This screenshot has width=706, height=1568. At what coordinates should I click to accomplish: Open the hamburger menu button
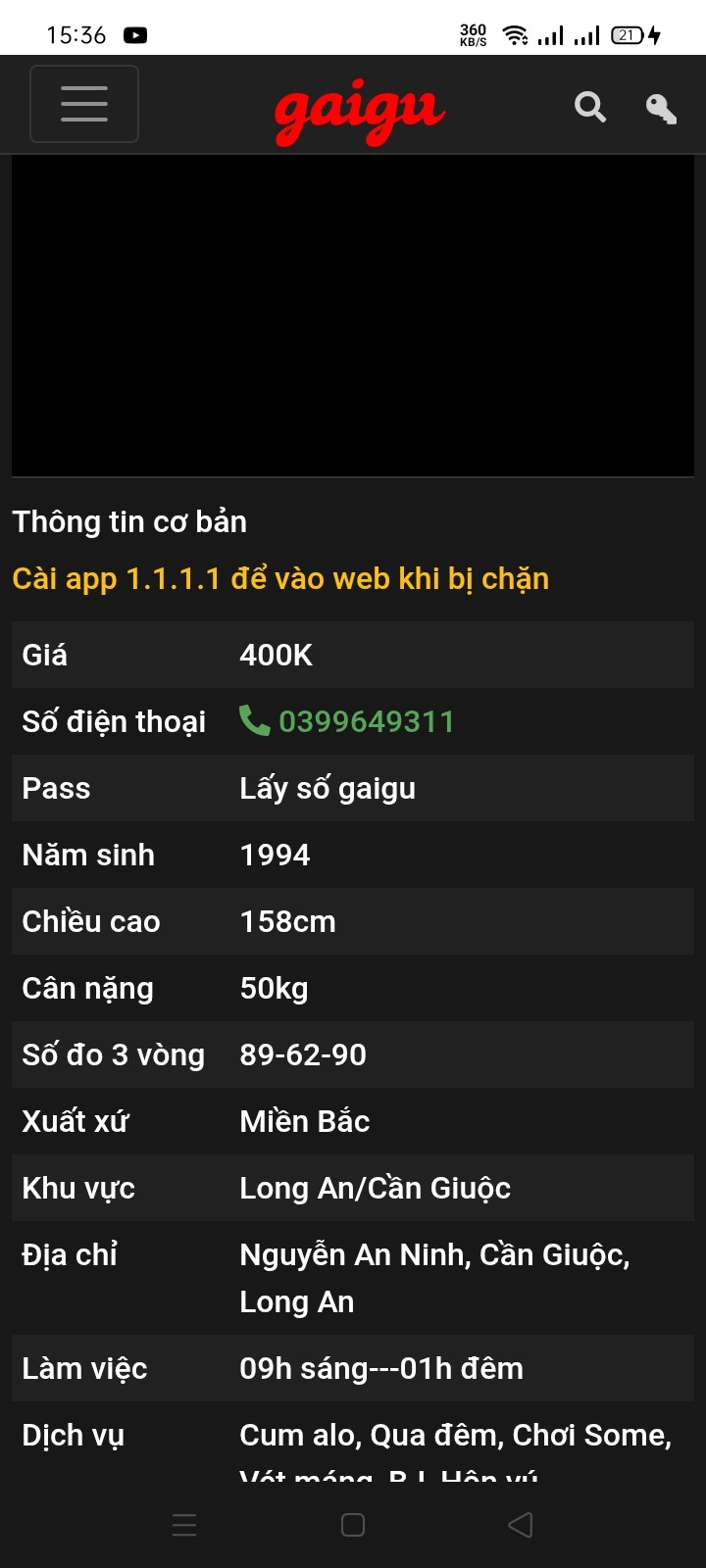84,104
